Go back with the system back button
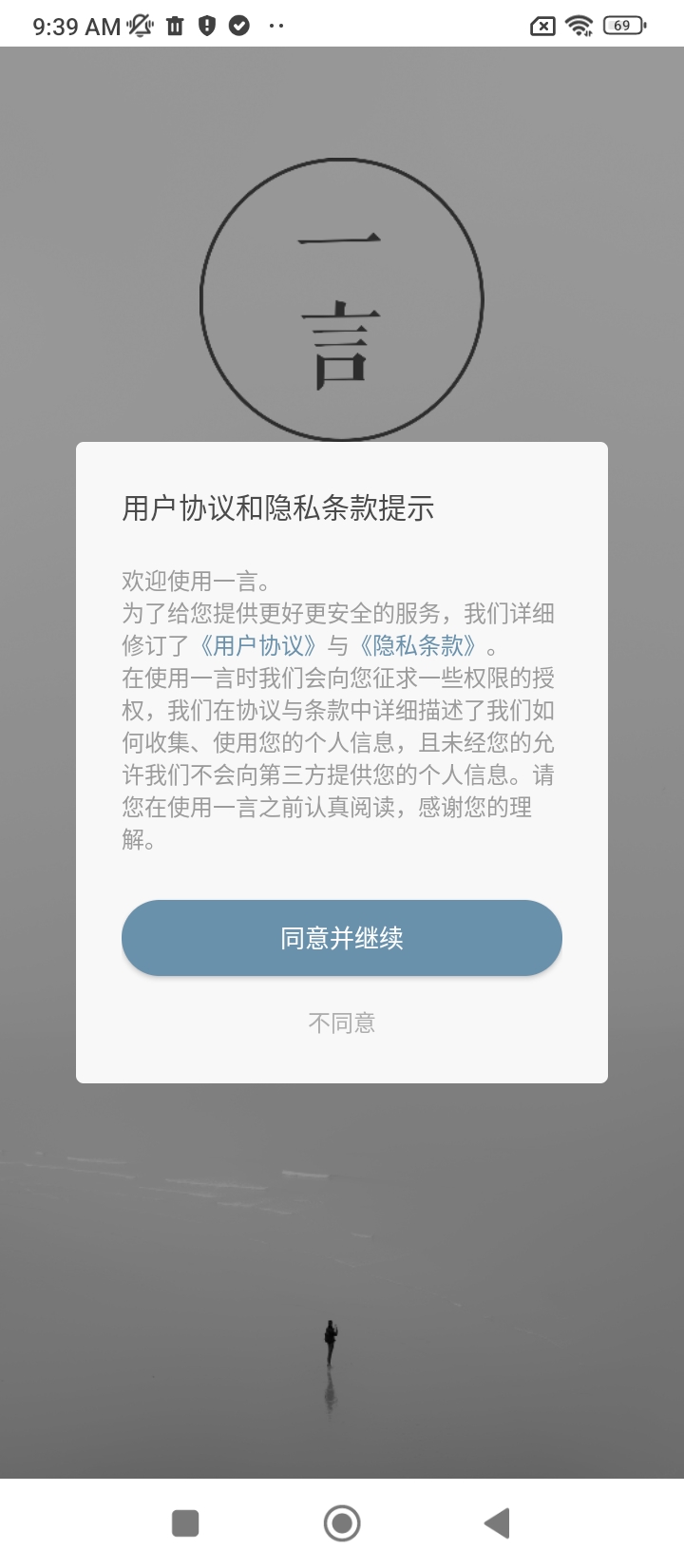684x1568 pixels. coord(497,1522)
